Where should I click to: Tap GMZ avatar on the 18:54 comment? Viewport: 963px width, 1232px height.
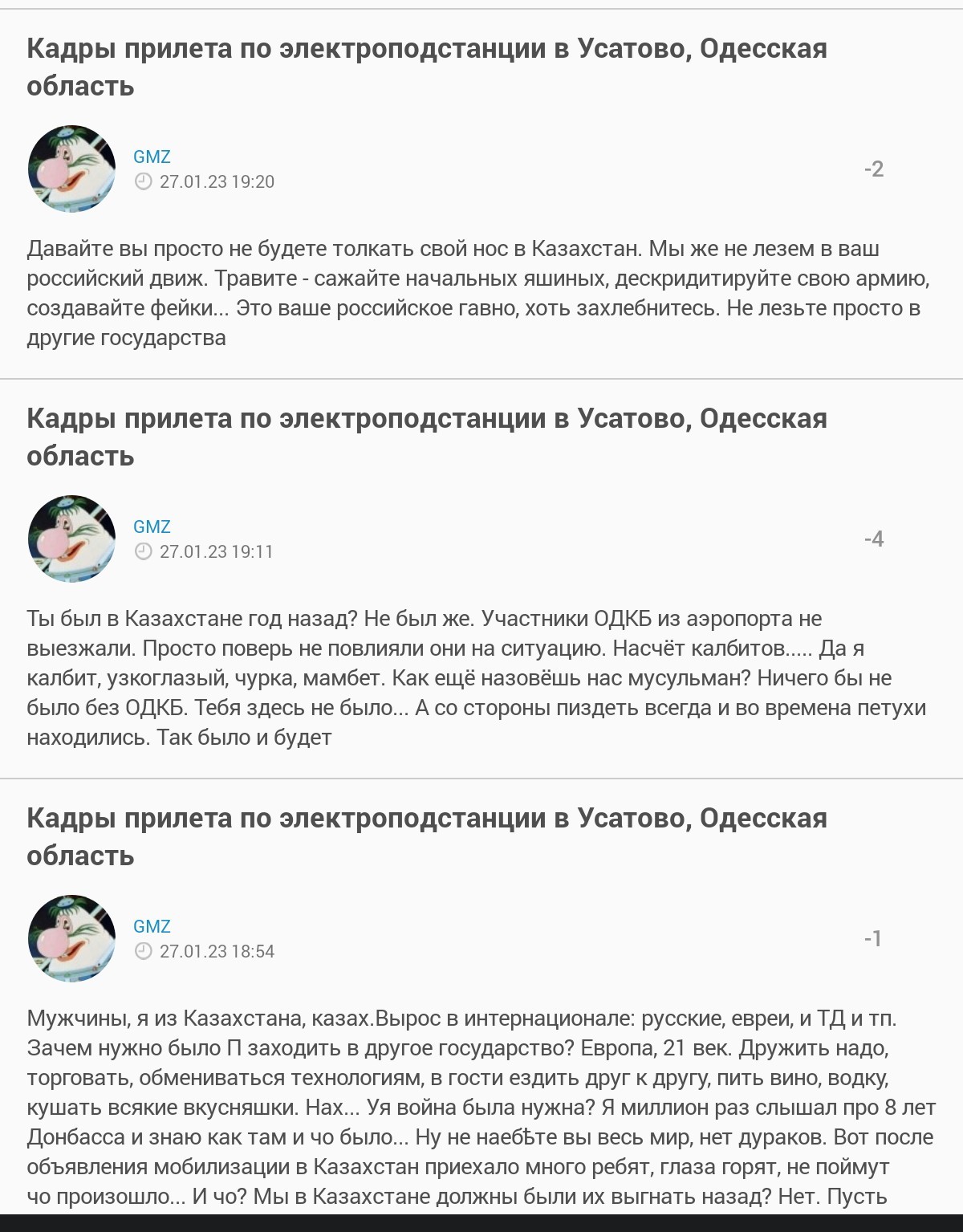coord(71,938)
